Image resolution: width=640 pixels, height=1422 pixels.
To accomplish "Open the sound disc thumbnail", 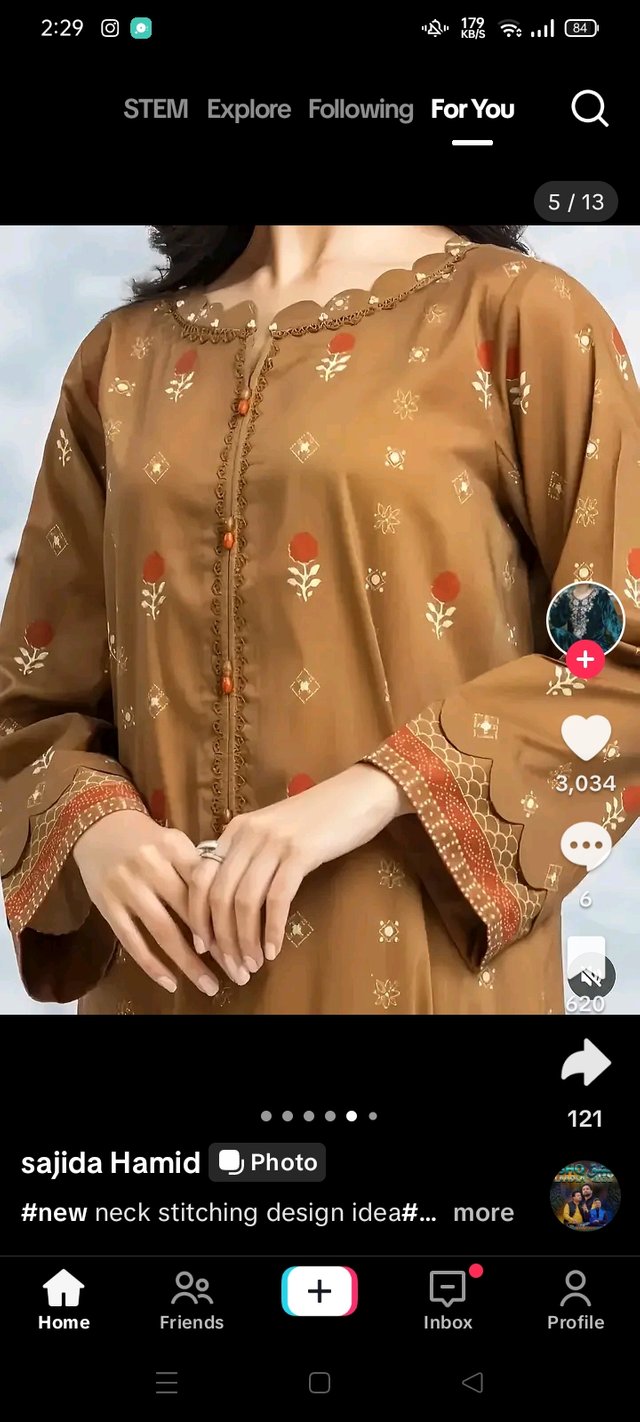I will [x=585, y=1195].
